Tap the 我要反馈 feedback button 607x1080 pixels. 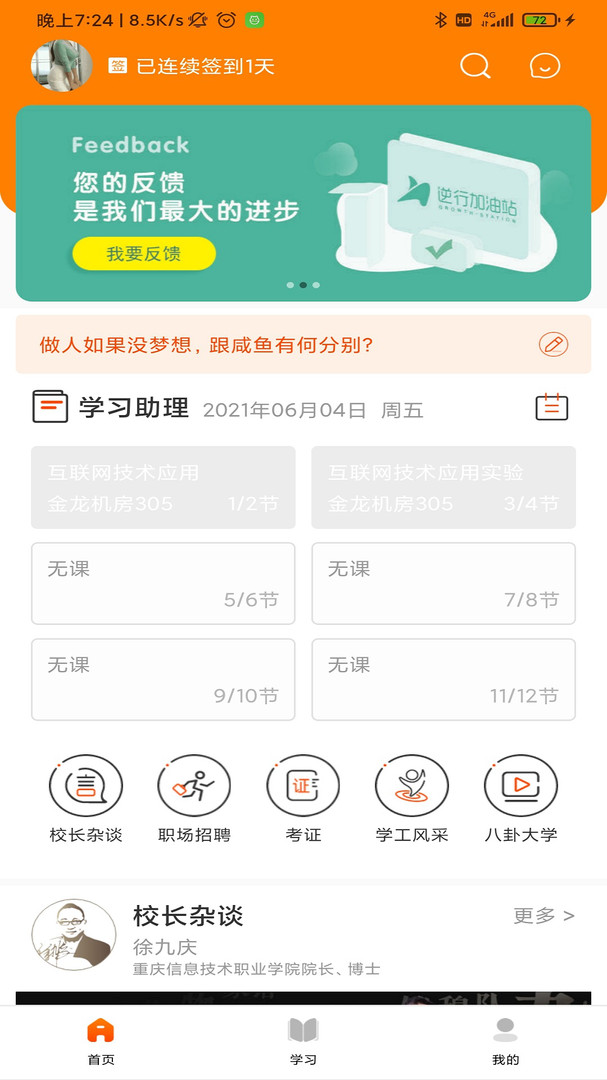144,254
